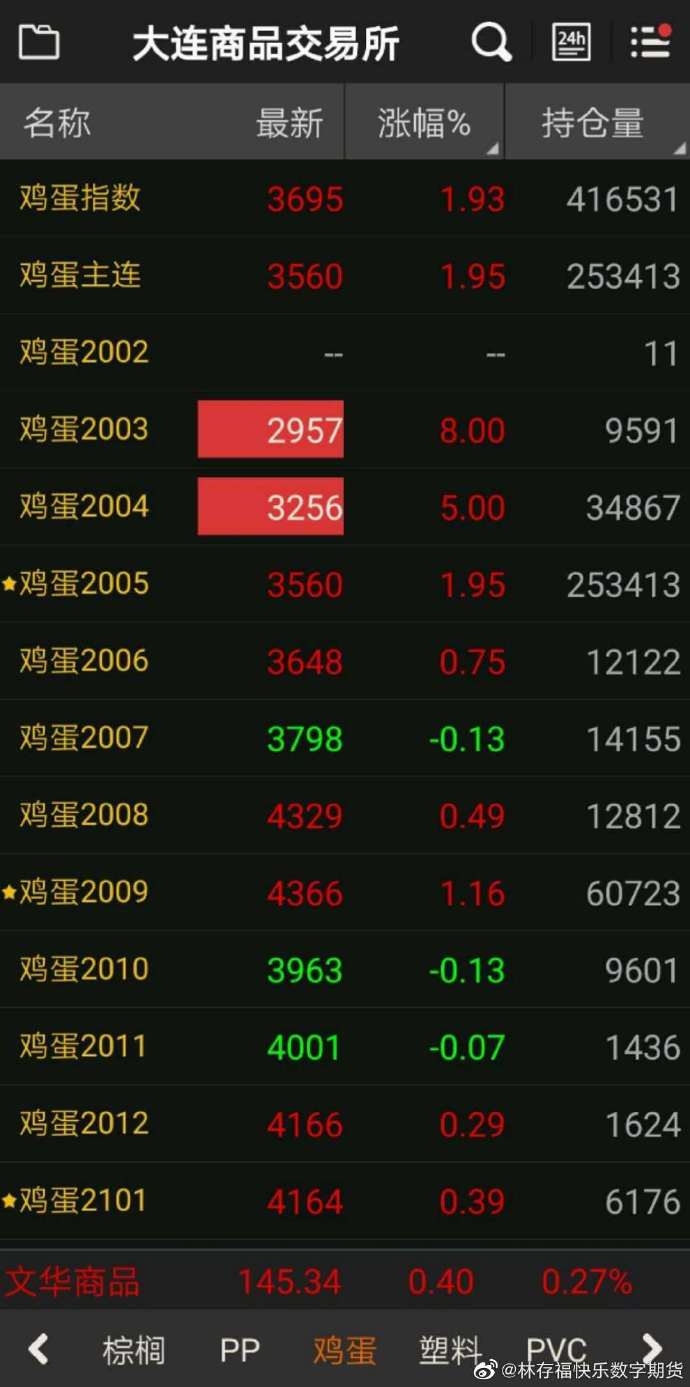Open the 24h news icon
The image size is (690, 1387).
pos(571,42)
